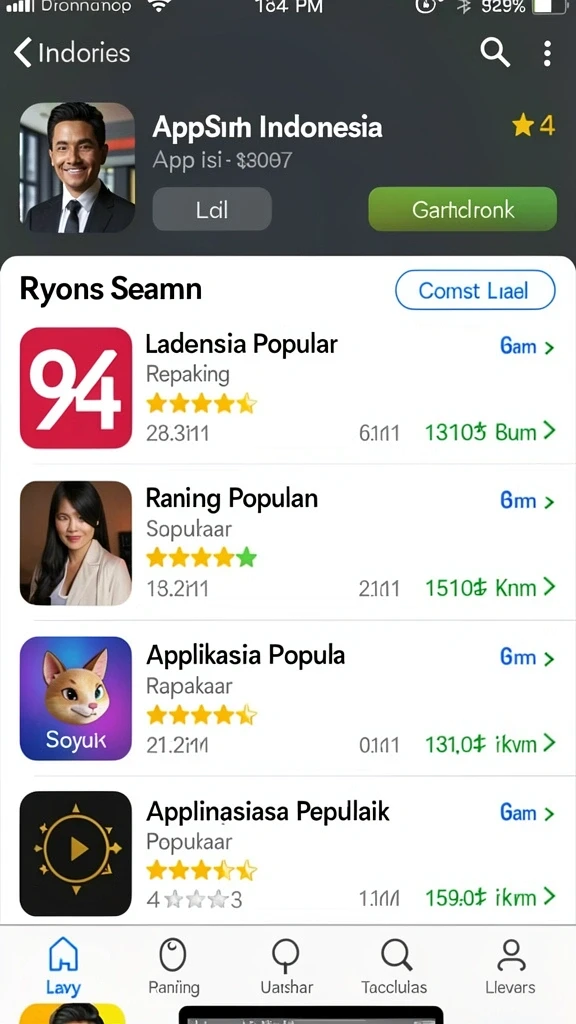Switch to the Uaishar tab
576x1024 pixels.
287,965
